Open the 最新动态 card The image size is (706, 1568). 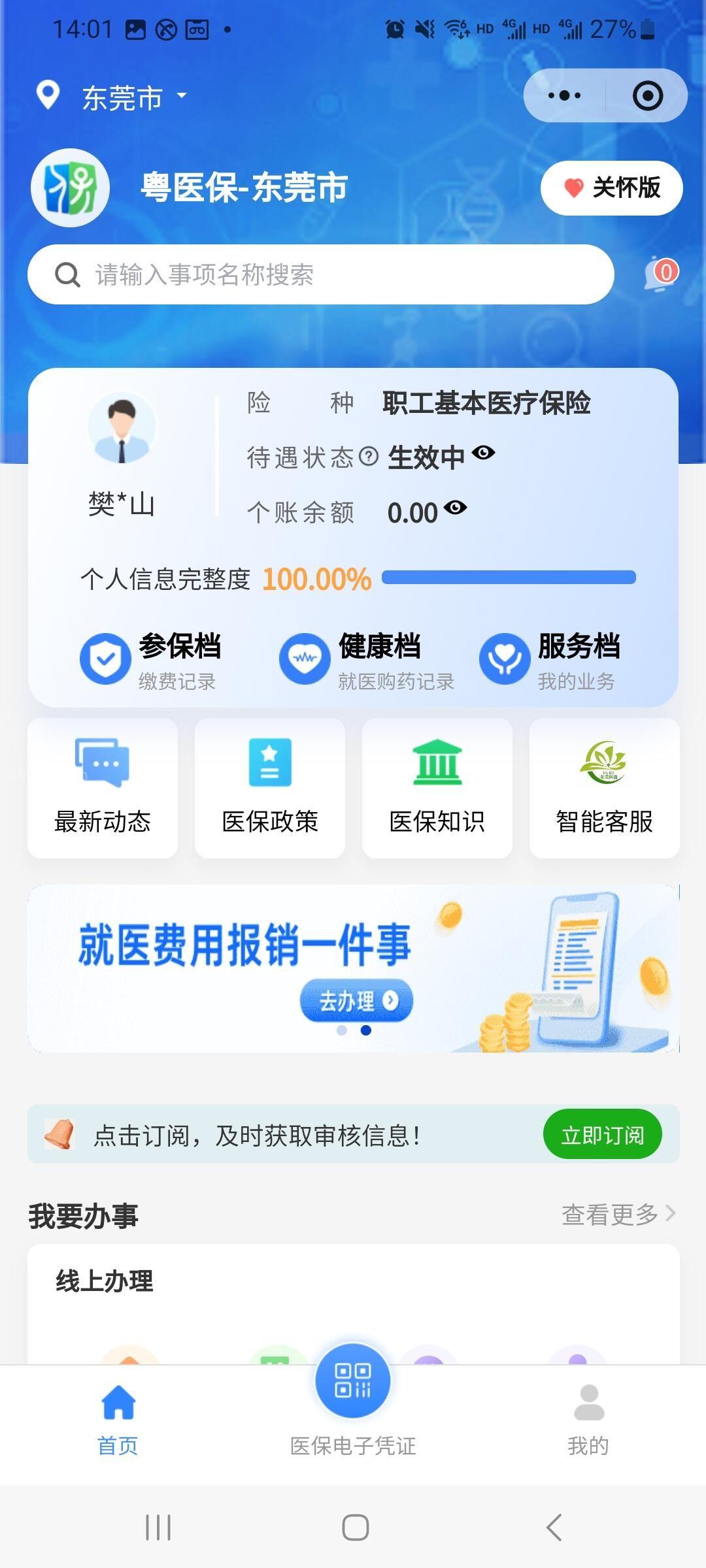click(103, 788)
